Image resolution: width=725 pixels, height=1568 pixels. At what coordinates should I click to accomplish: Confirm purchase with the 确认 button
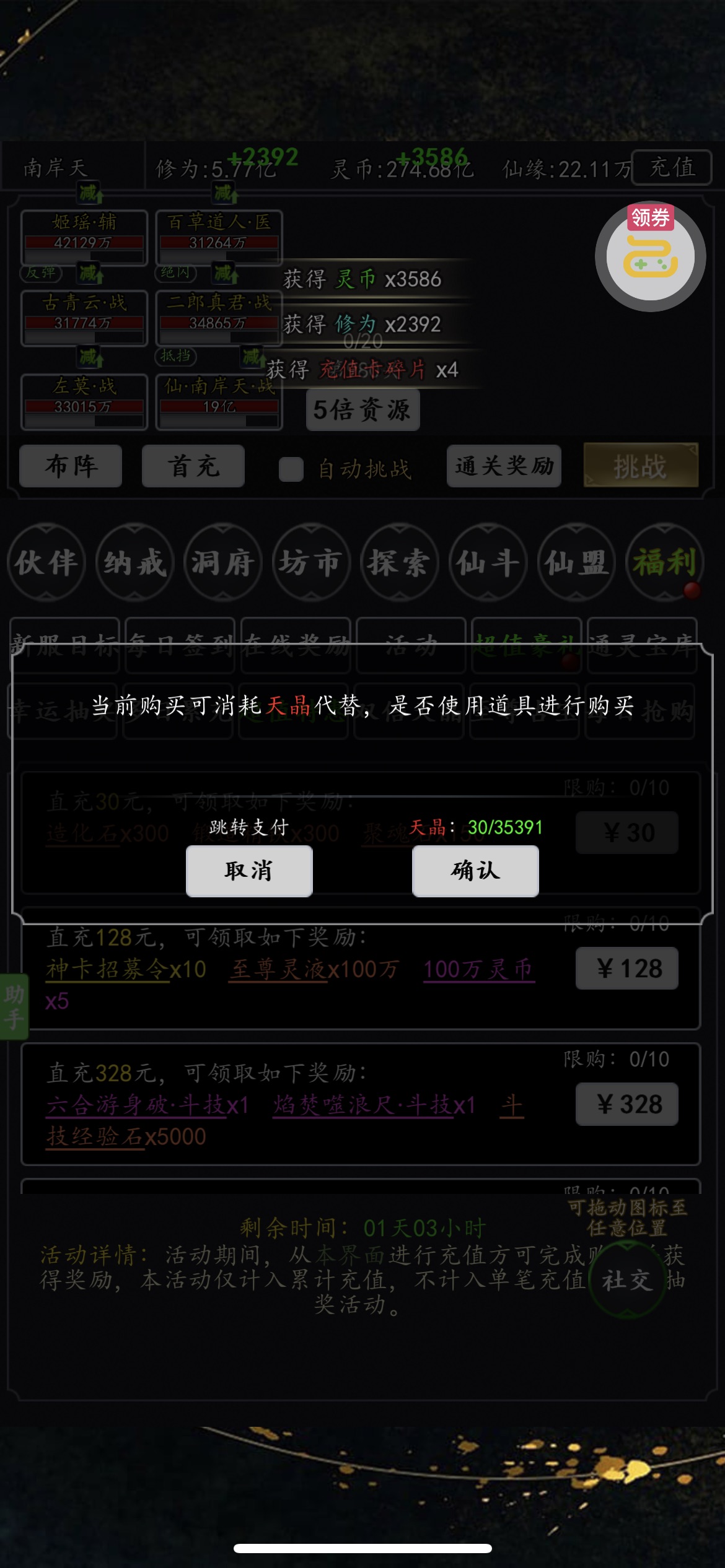coord(475,871)
